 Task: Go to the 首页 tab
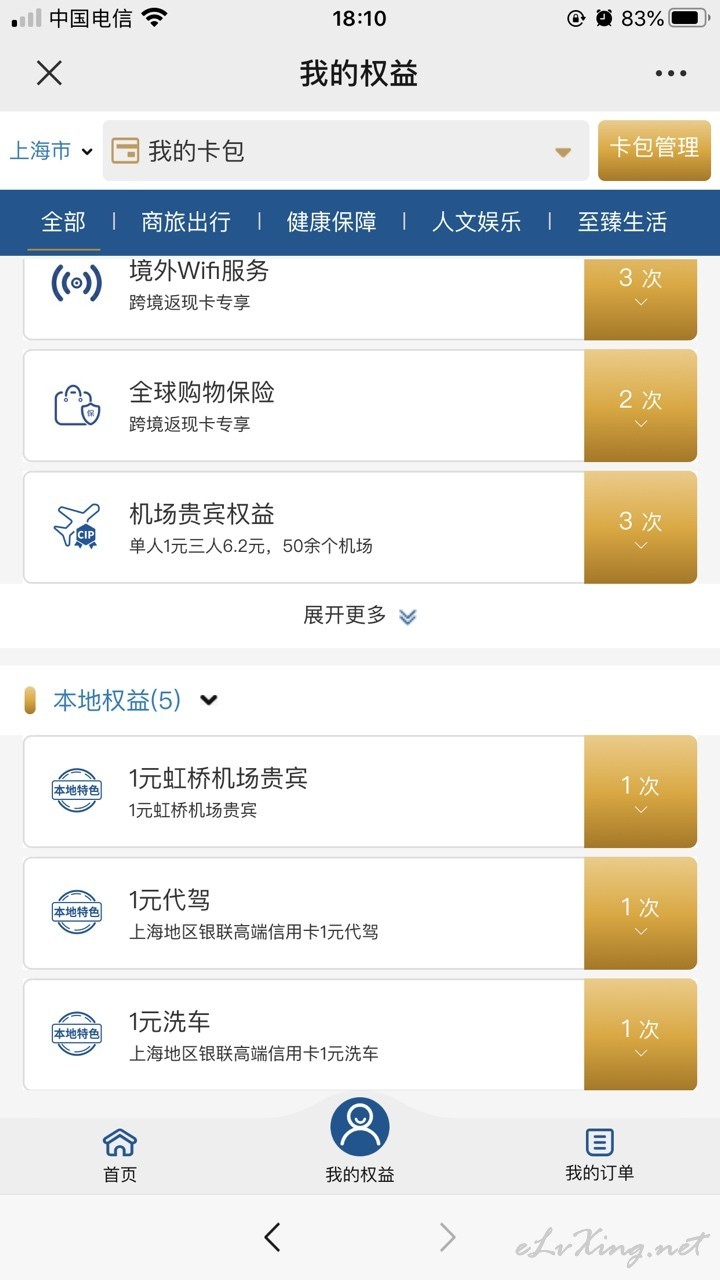click(120, 1155)
